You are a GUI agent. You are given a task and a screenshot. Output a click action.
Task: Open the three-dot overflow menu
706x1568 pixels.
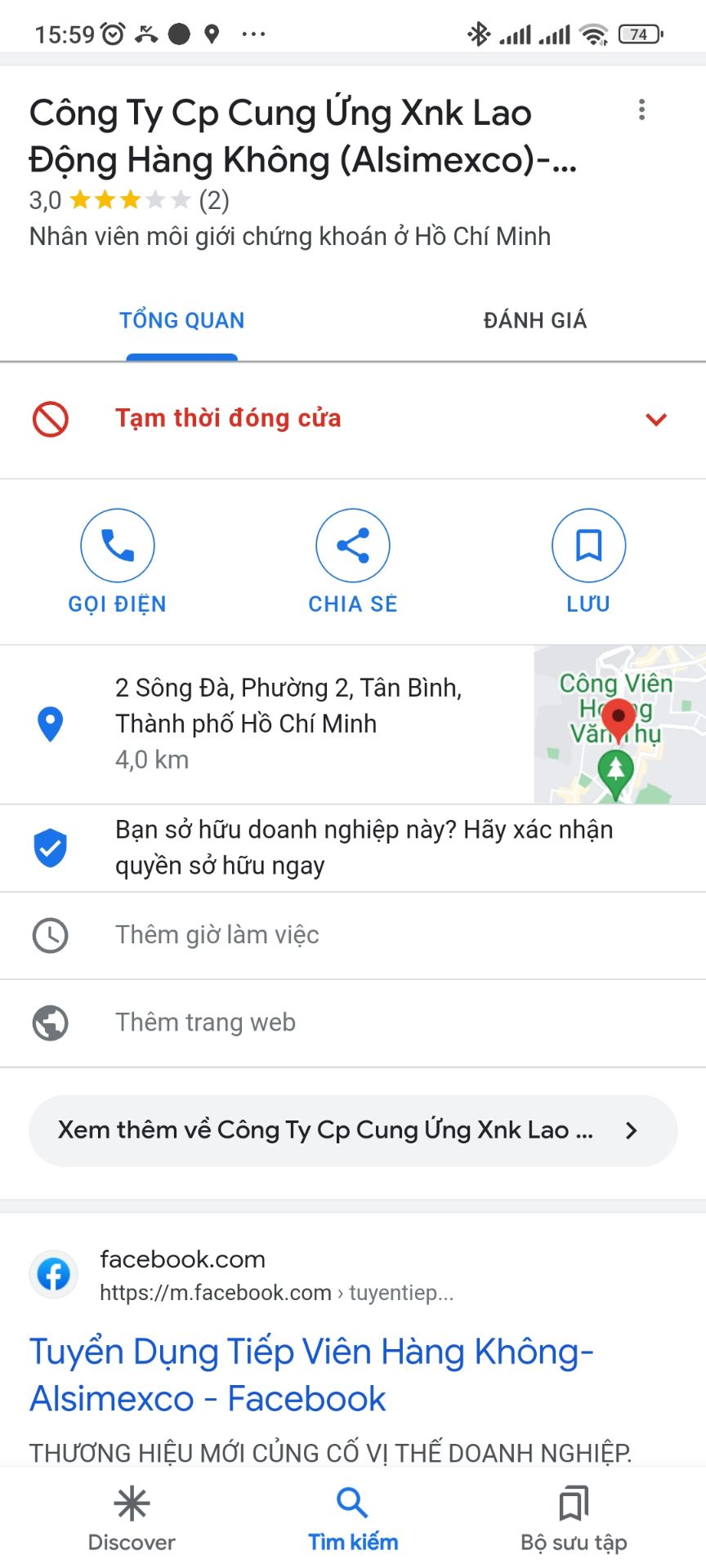tap(642, 109)
